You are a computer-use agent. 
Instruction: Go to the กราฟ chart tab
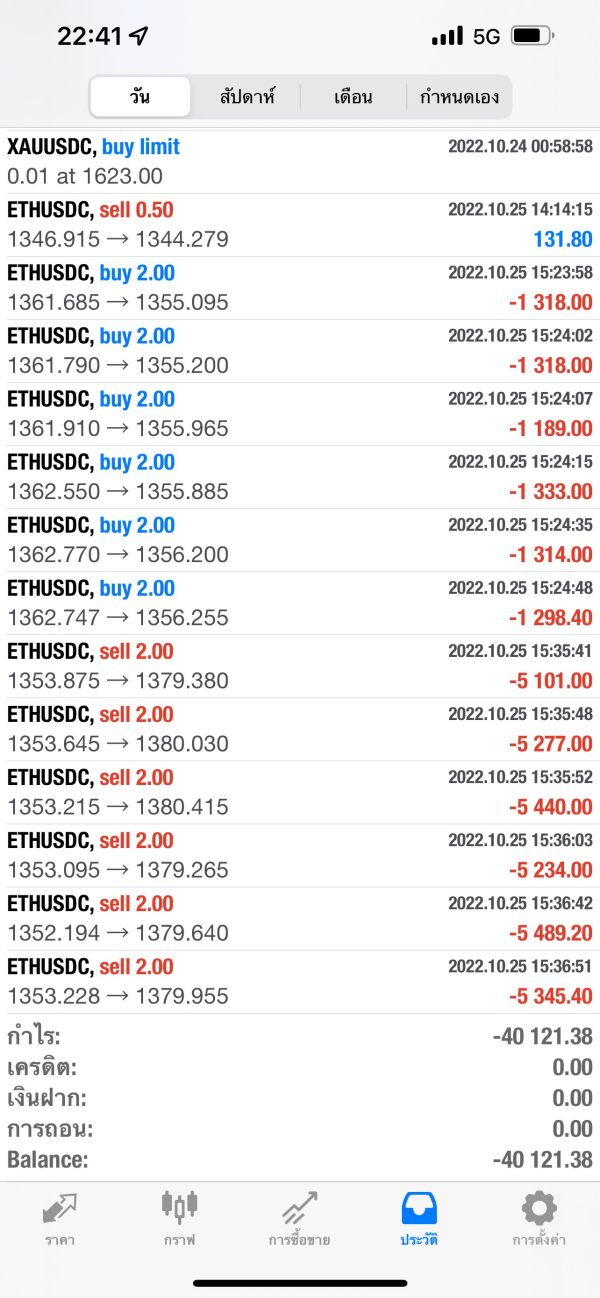pyautogui.click(x=180, y=1219)
